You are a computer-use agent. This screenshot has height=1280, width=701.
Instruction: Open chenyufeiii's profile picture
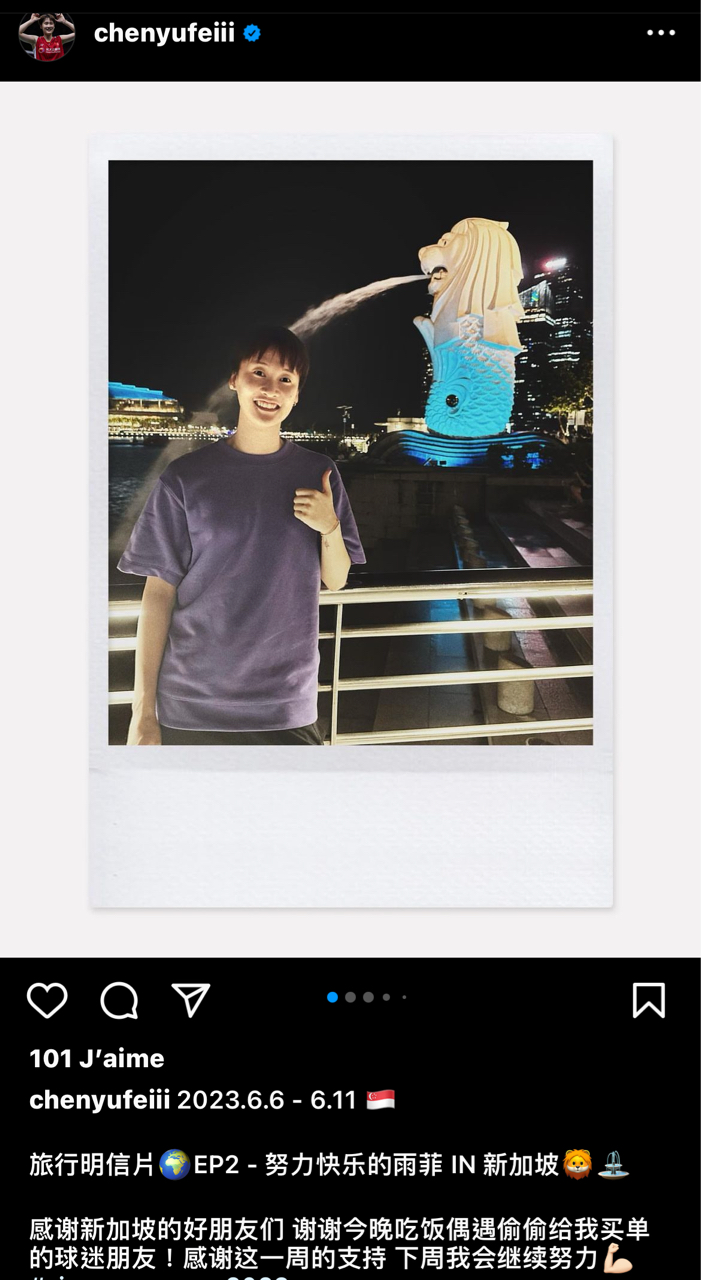pyautogui.click(x=46, y=36)
